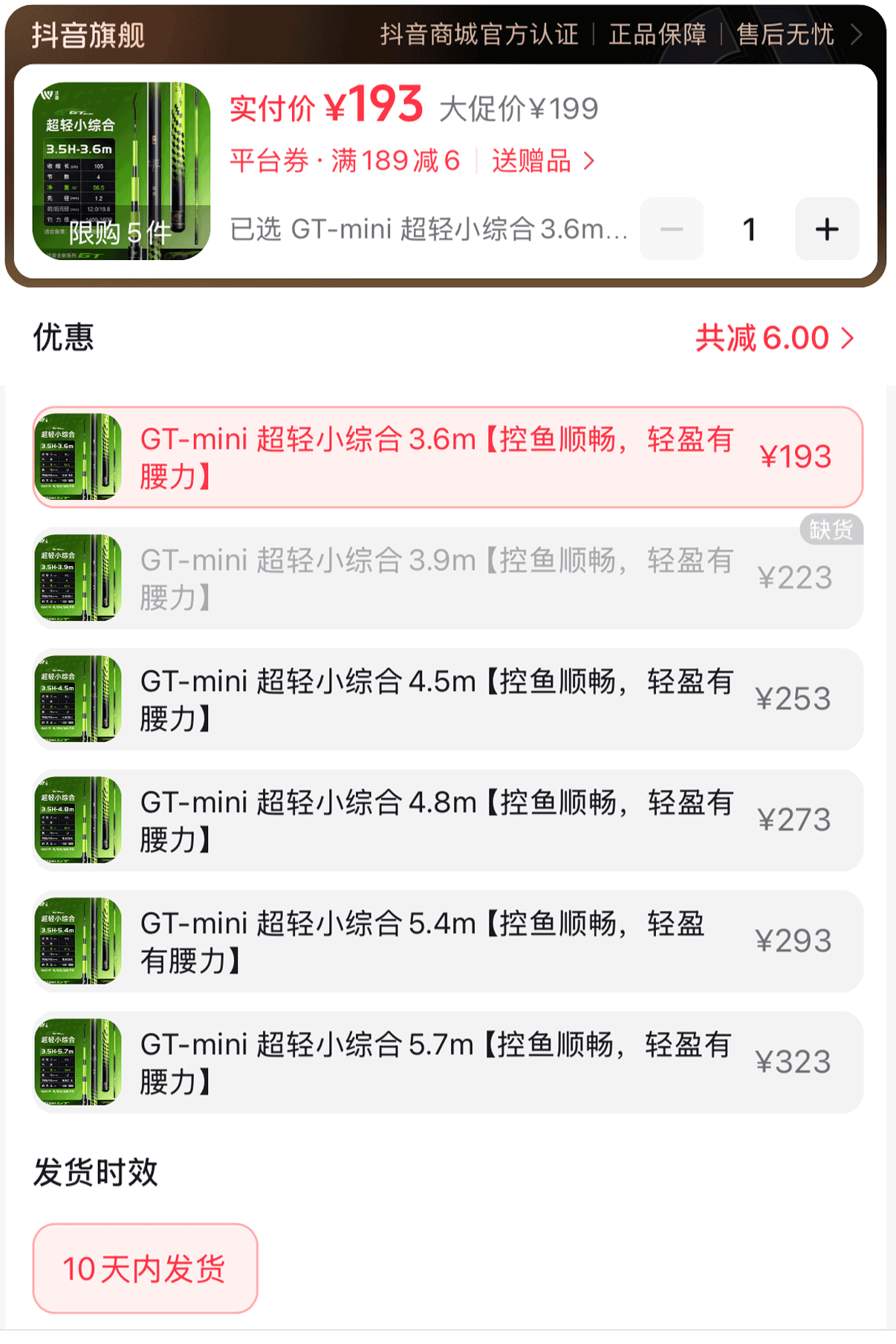Select 10天内发货 shipping option
896x1344 pixels.
[145, 1268]
